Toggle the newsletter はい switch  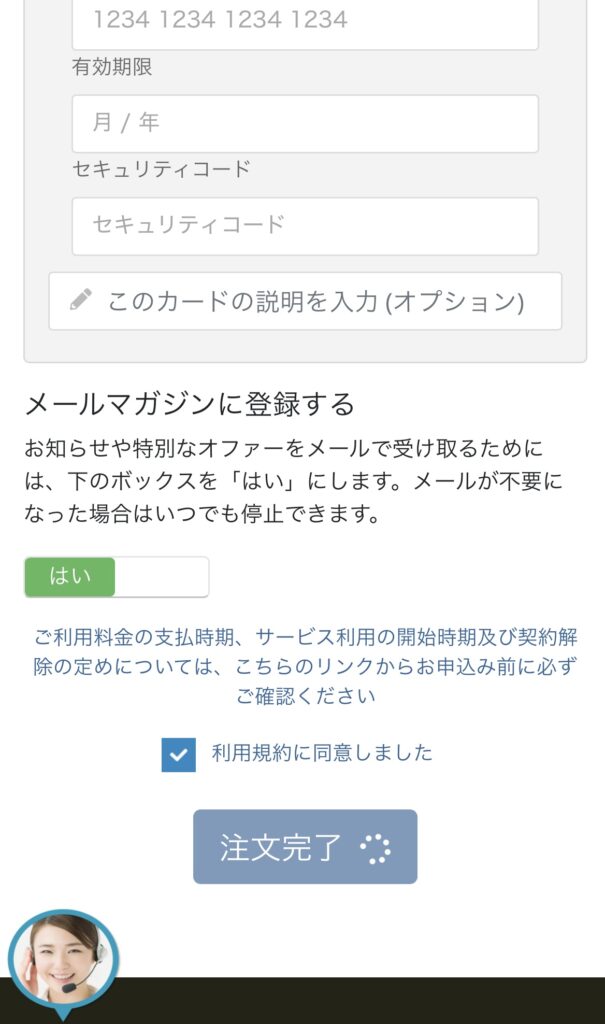point(116,577)
